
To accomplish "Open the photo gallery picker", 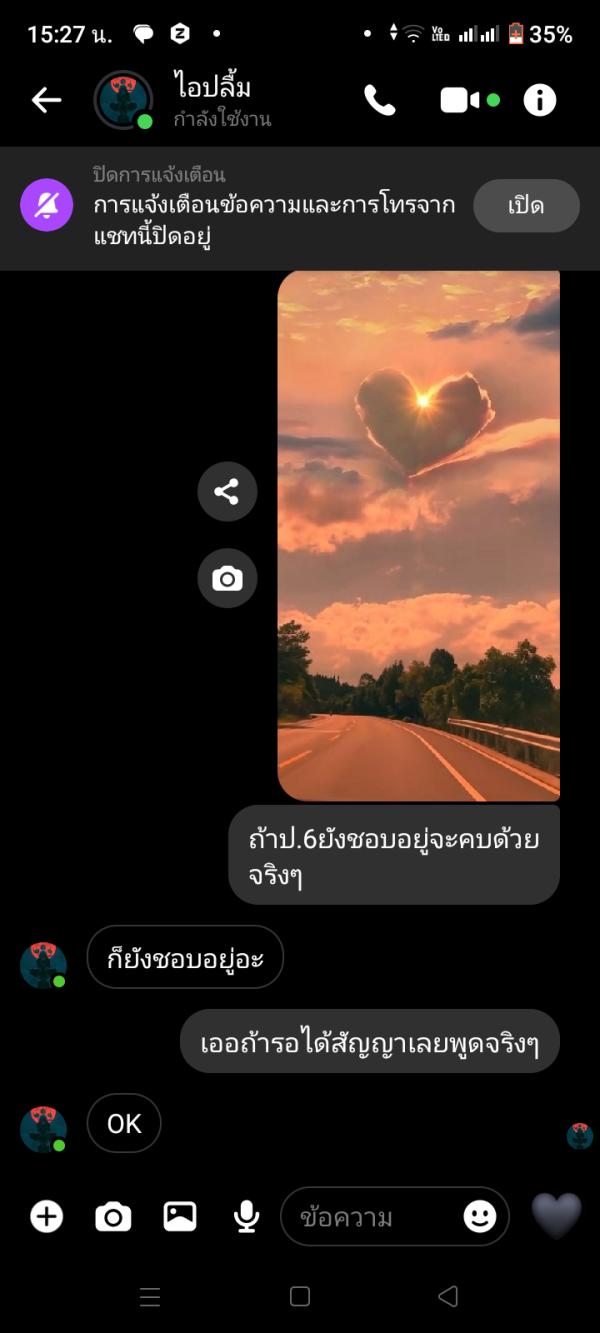I will 180,1216.
